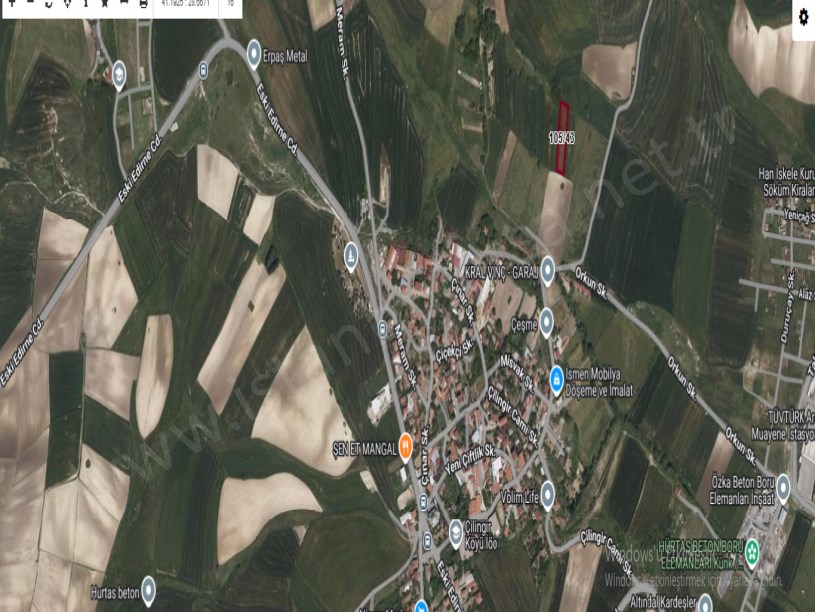
Task: Open HURTAS BETON BORU ELEMANLARI marker
Action: point(752,550)
